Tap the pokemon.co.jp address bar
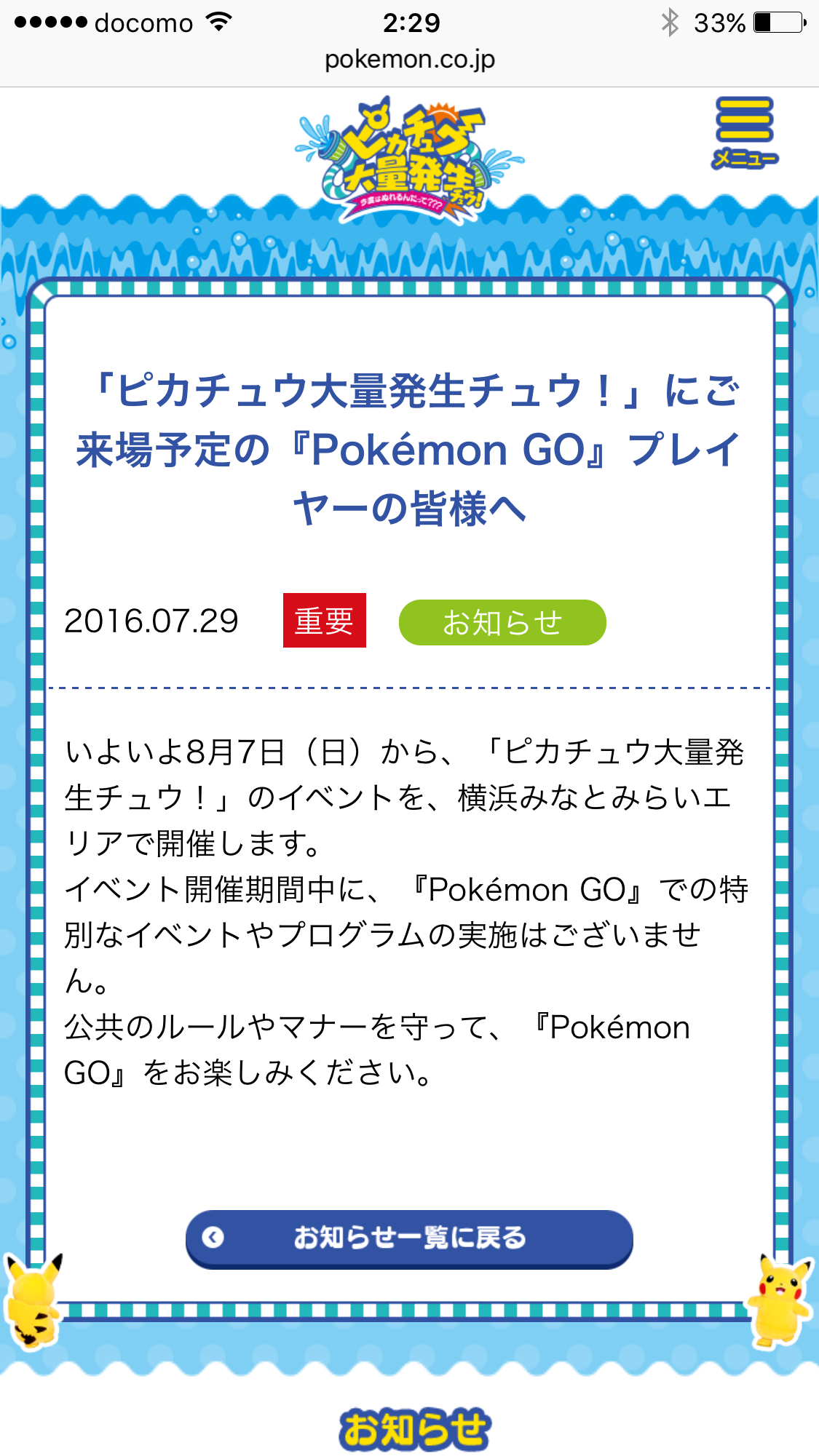 pos(409,60)
